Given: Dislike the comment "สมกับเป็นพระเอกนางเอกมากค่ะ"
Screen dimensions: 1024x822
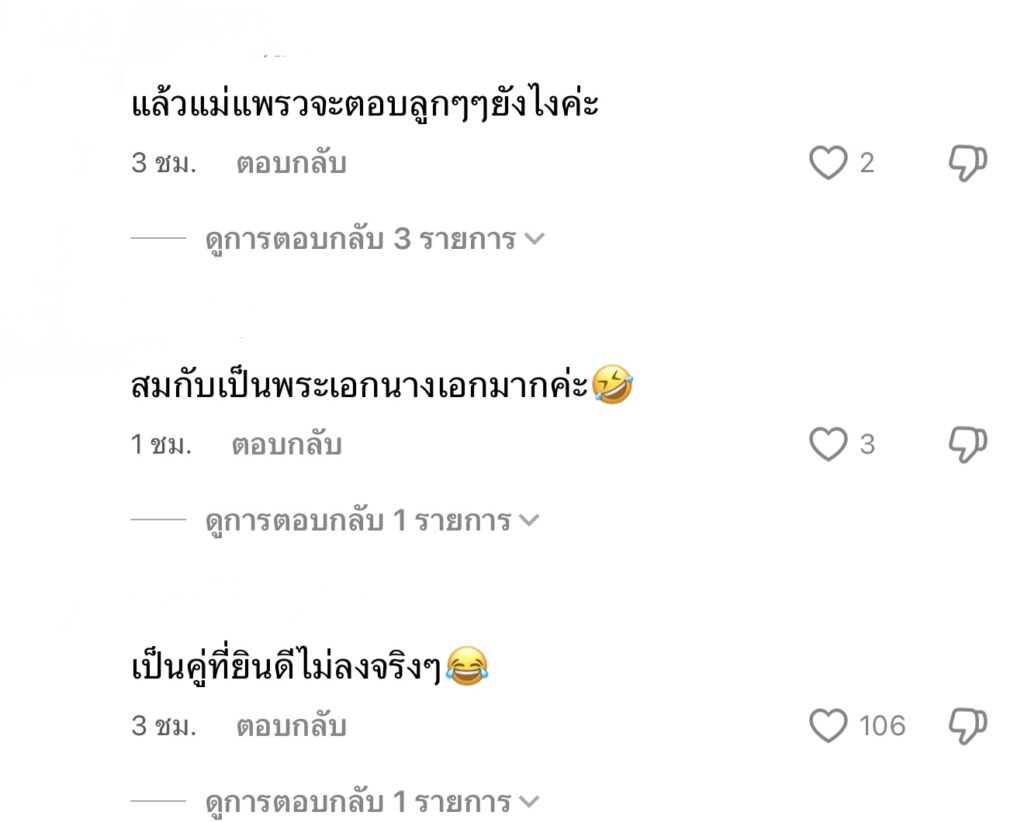Looking at the screenshot, I should click(967, 444).
